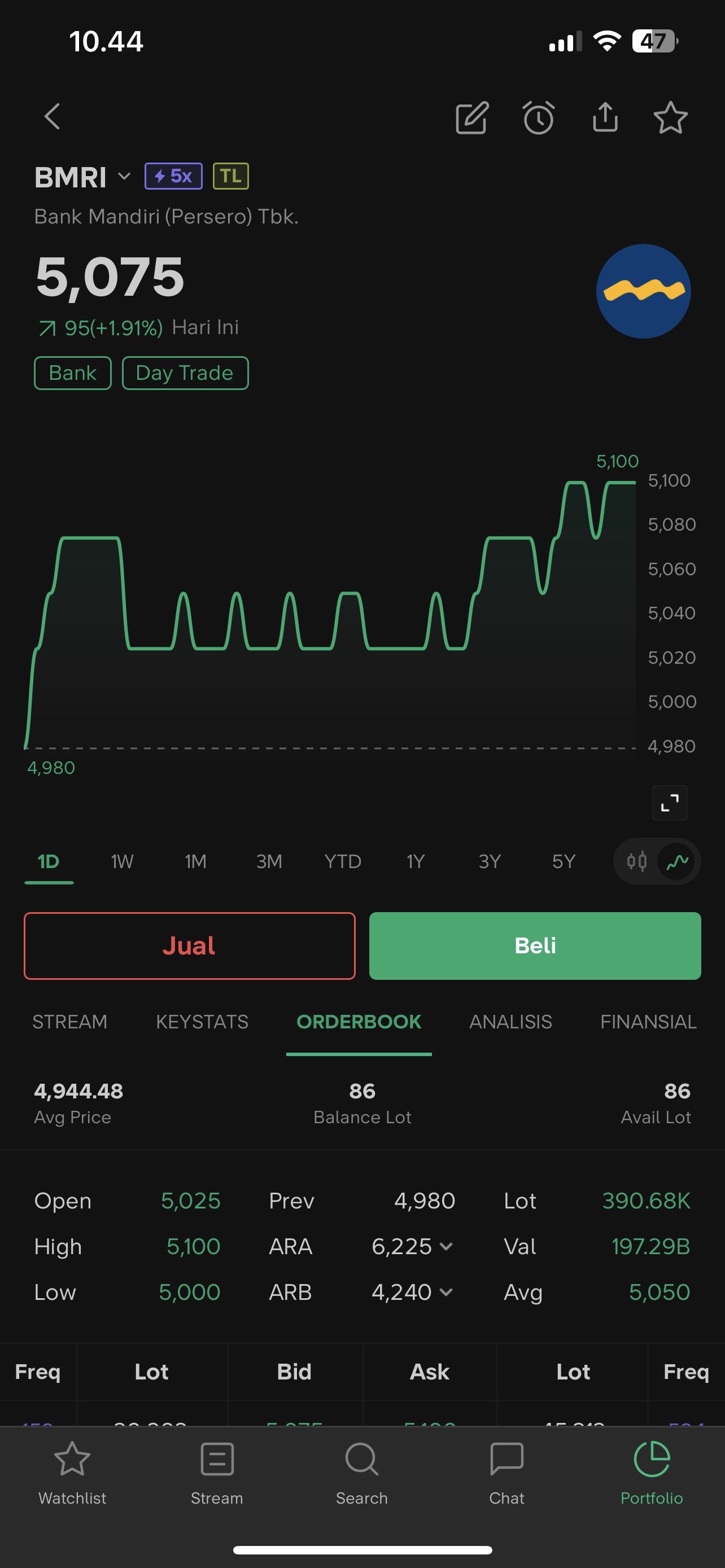This screenshot has width=725, height=1568.
Task: Set a price alert with alarm icon
Action: (539, 117)
